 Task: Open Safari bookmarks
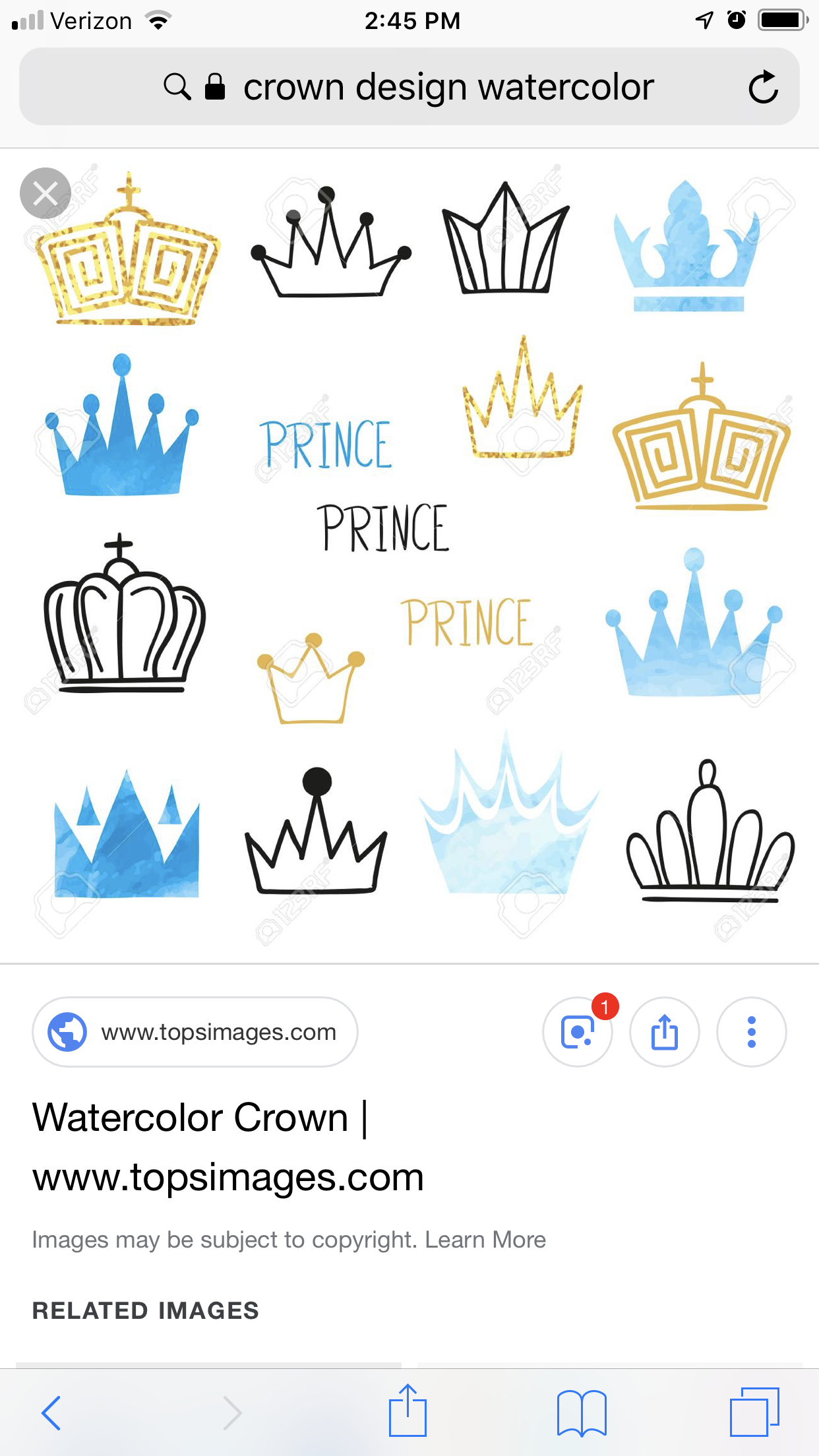[x=581, y=1412]
